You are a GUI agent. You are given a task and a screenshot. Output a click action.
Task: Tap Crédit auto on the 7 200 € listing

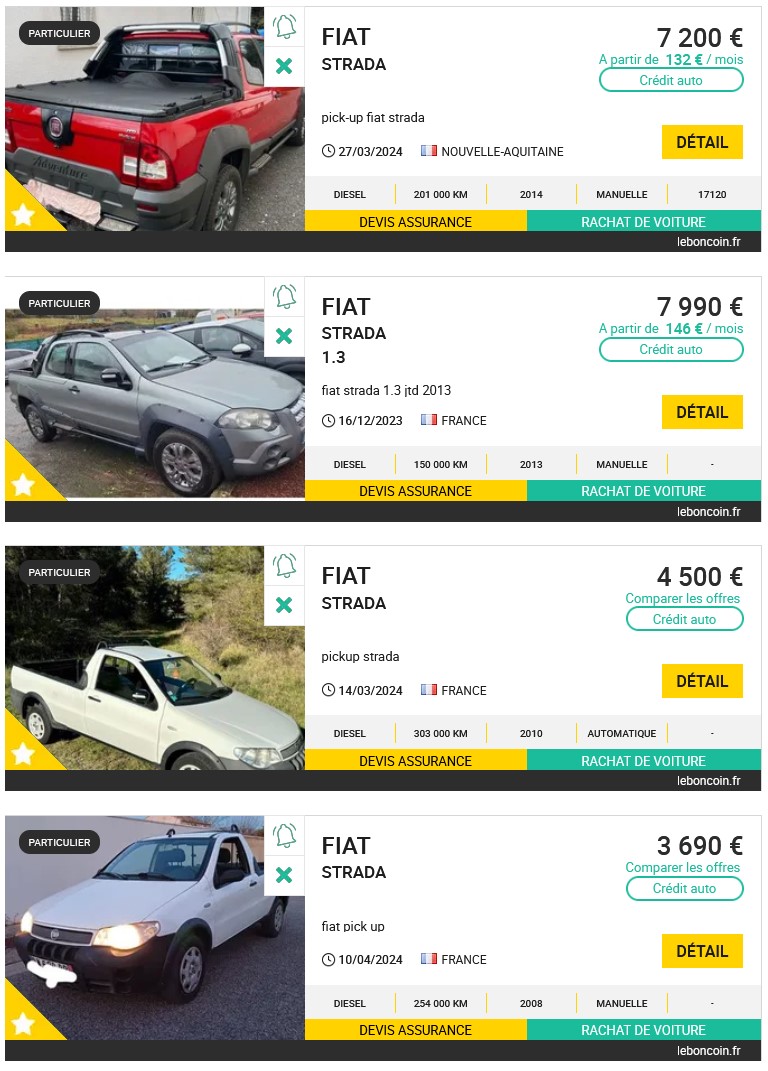point(671,80)
